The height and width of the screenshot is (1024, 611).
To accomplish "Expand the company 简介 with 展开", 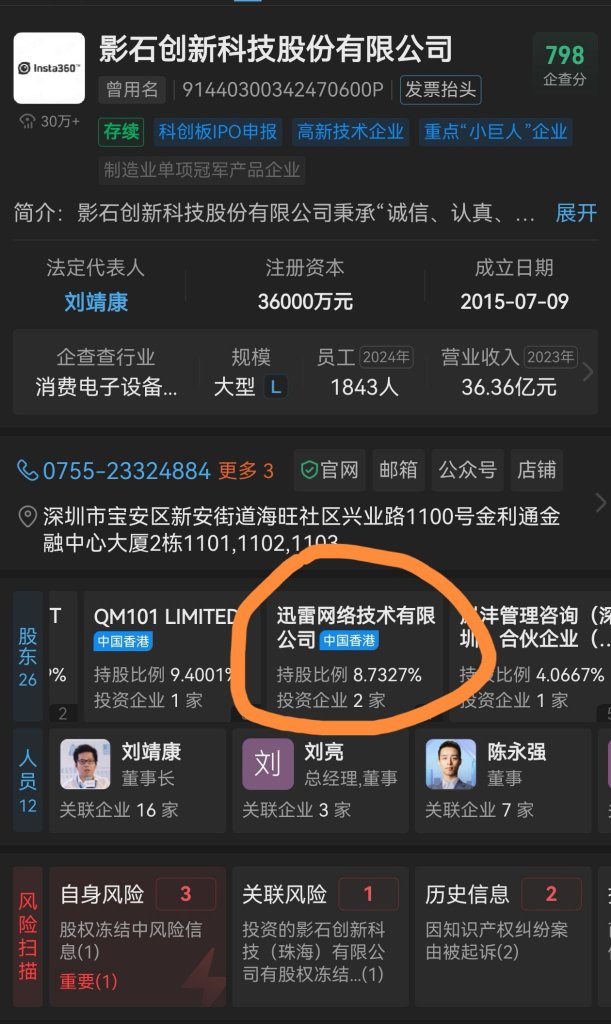I will [x=576, y=213].
